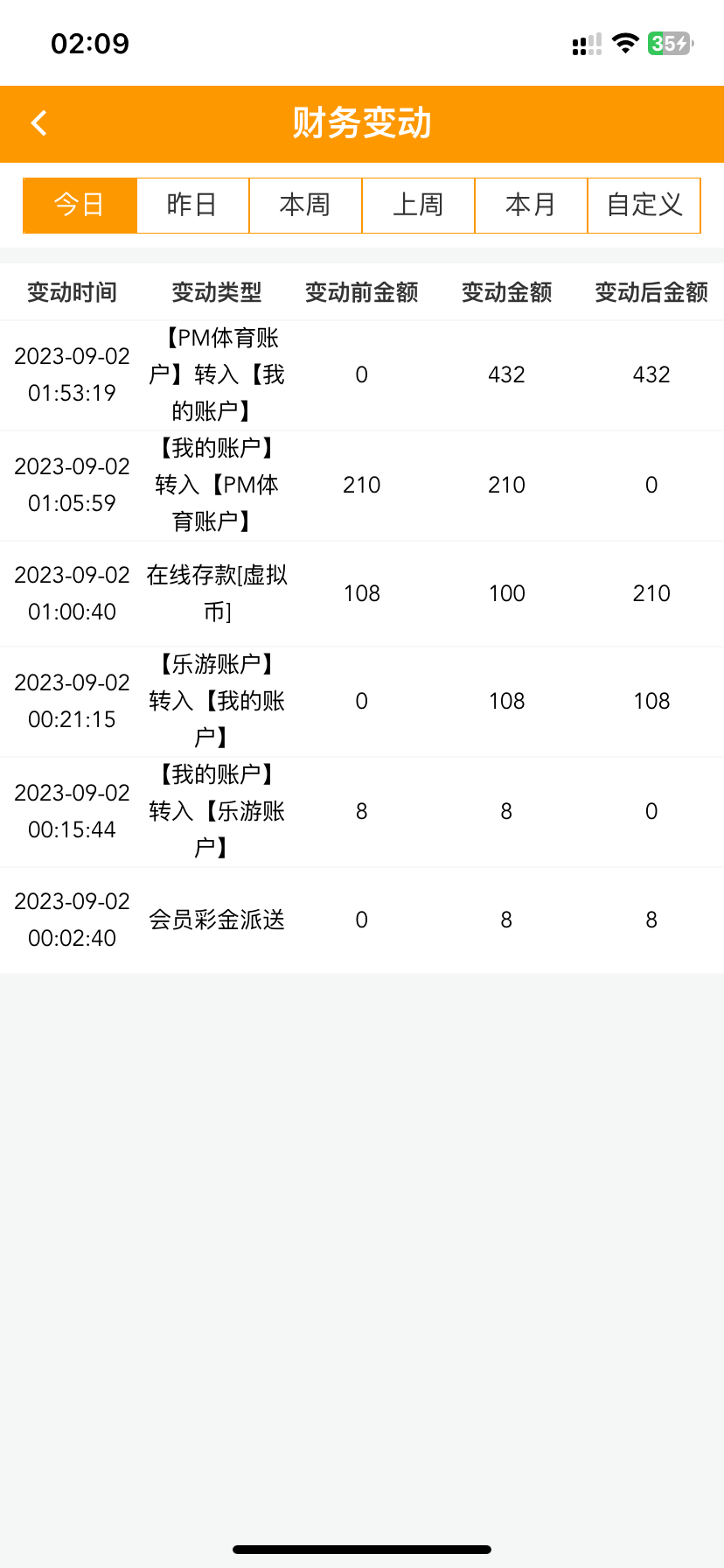Select the 今日 filter tab
The height and width of the screenshot is (1568, 724).
tap(80, 205)
